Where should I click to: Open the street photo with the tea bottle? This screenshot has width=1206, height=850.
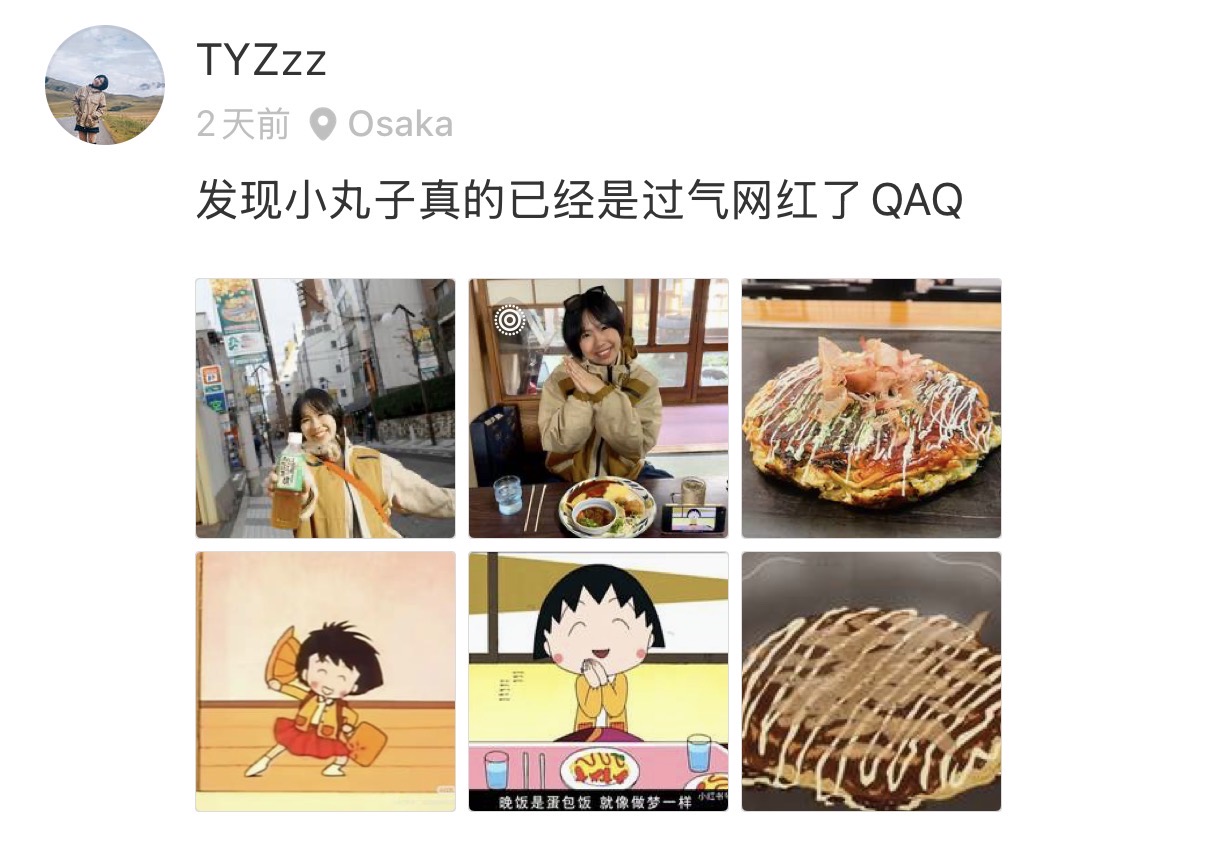coord(325,408)
